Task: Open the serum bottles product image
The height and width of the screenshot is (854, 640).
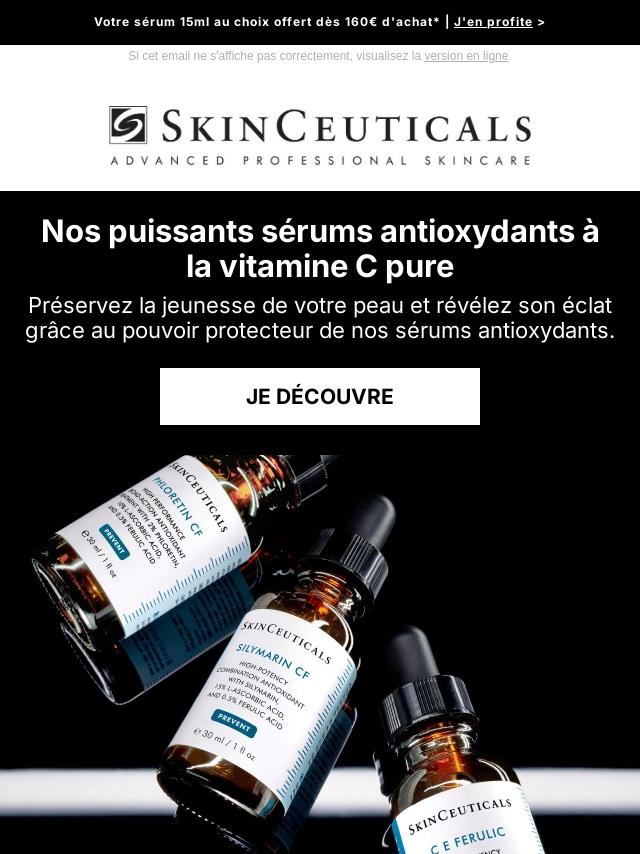Action: tap(320, 650)
